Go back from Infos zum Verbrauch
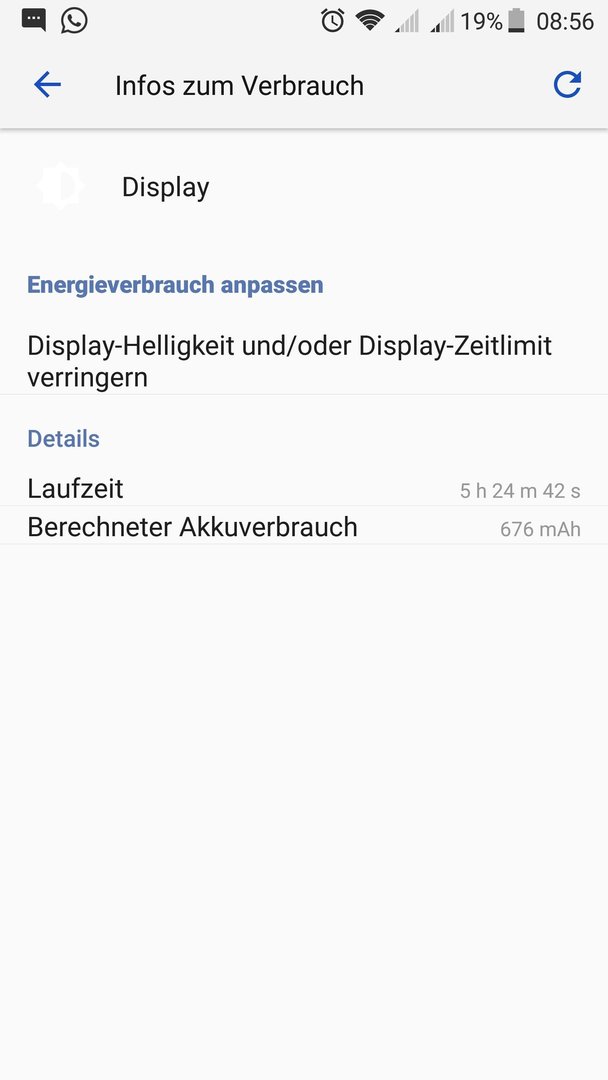 [x=48, y=85]
